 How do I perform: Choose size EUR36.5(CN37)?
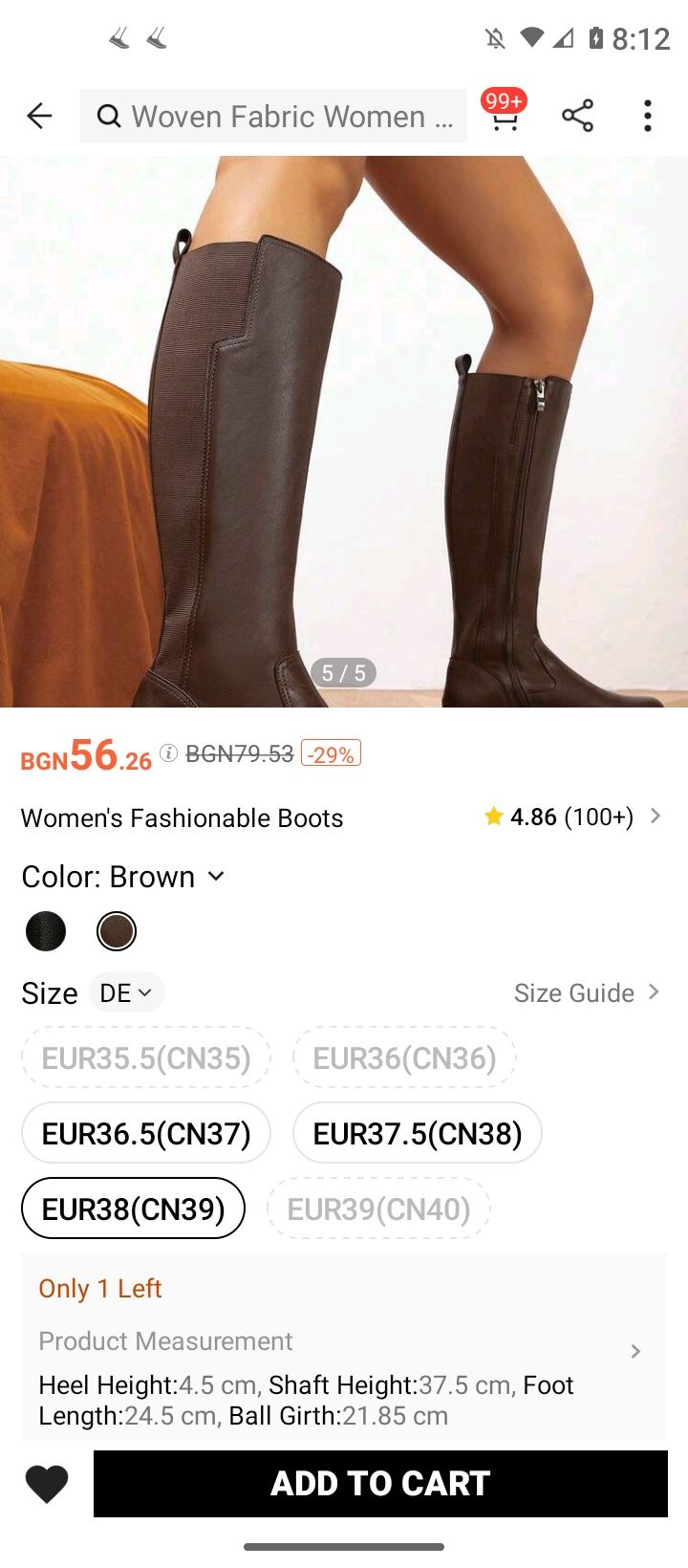tap(146, 1133)
